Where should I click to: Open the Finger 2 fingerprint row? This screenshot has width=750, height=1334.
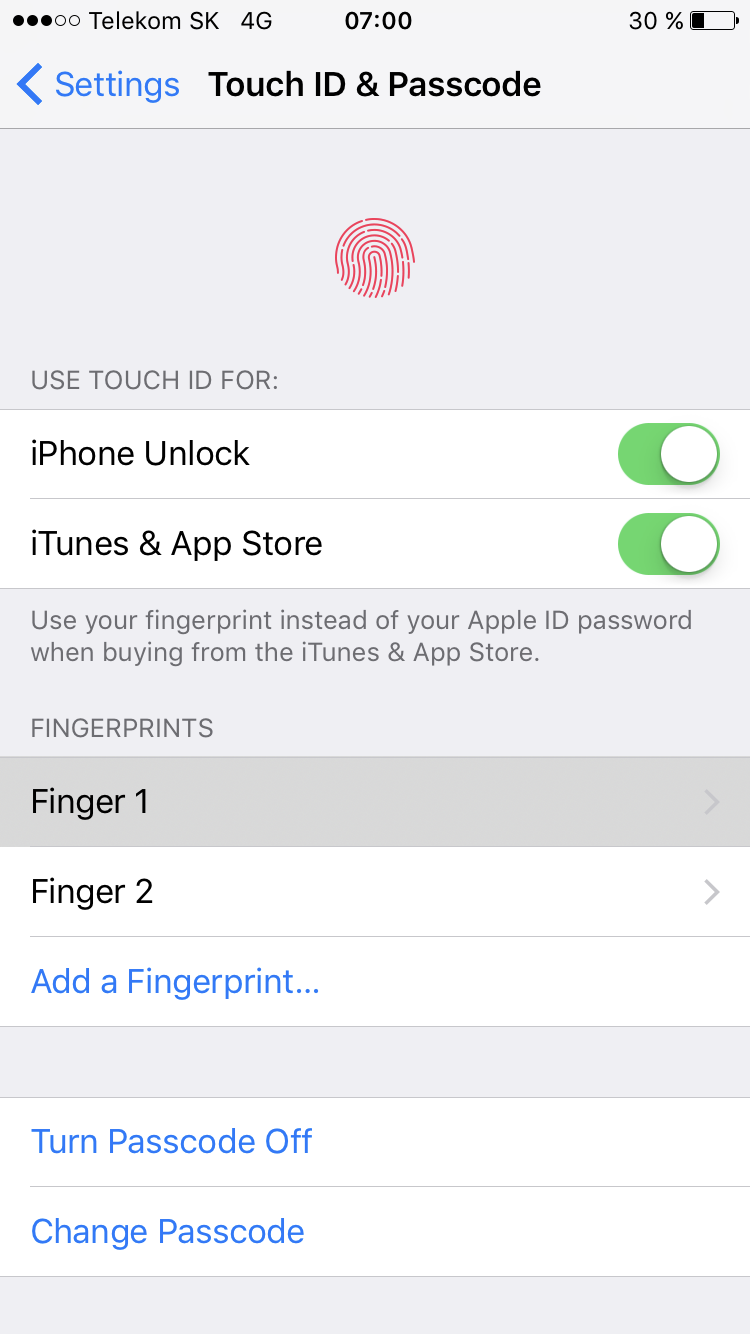click(x=375, y=892)
